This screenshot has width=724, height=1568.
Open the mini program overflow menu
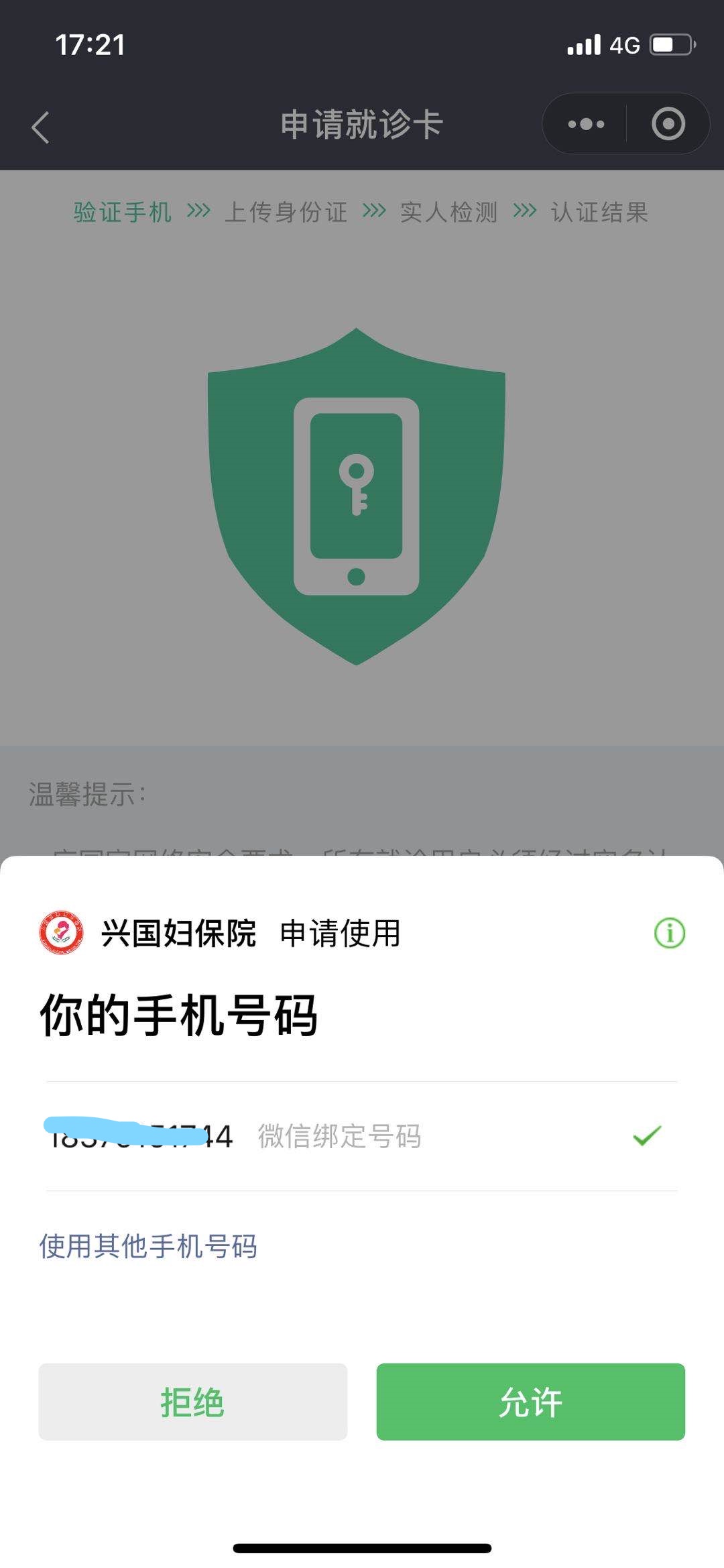pyautogui.click(x=586, y=124)
